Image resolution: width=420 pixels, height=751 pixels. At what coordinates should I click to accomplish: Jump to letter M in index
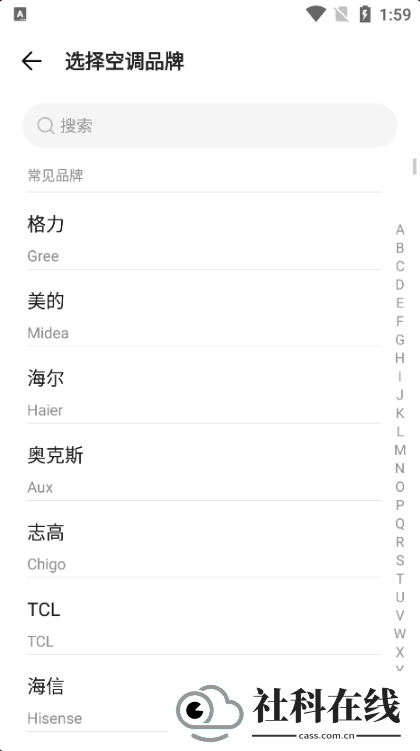tap(400, 450)
